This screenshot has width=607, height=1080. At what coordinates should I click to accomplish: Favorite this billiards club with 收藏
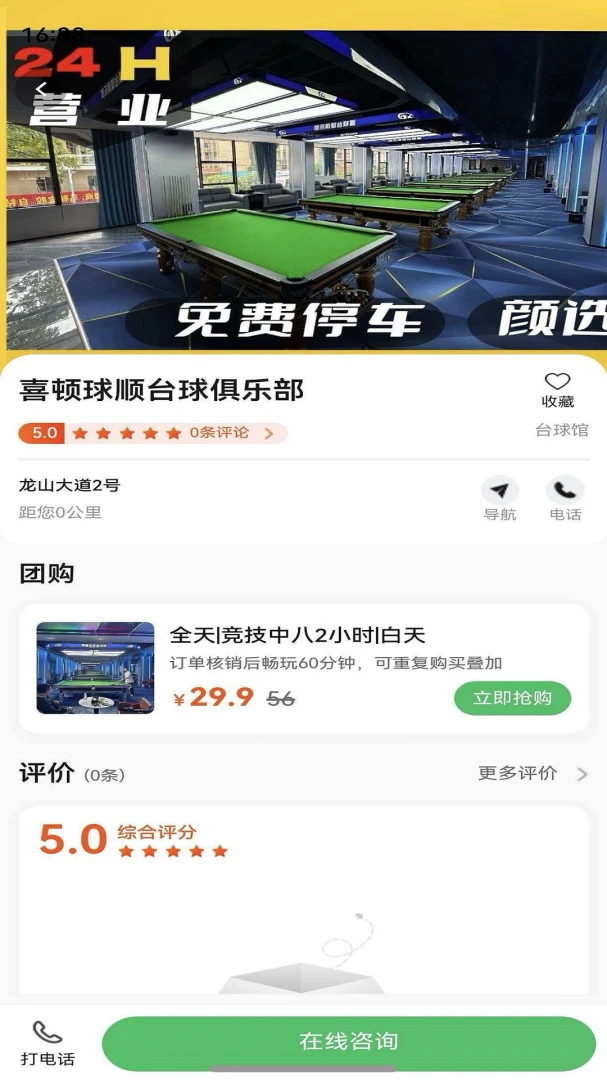coord(557,391)
